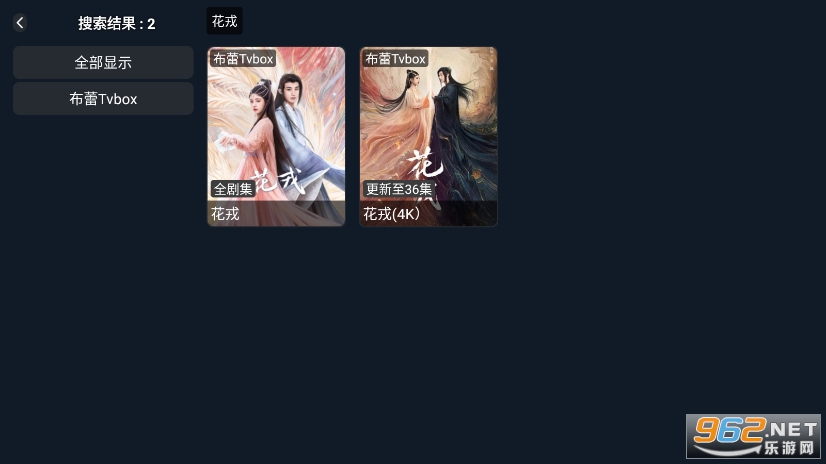Open the 花戎 全剧集 result card
The height and width of the screenshot is (464, 826).
click(x=276, y=136)
